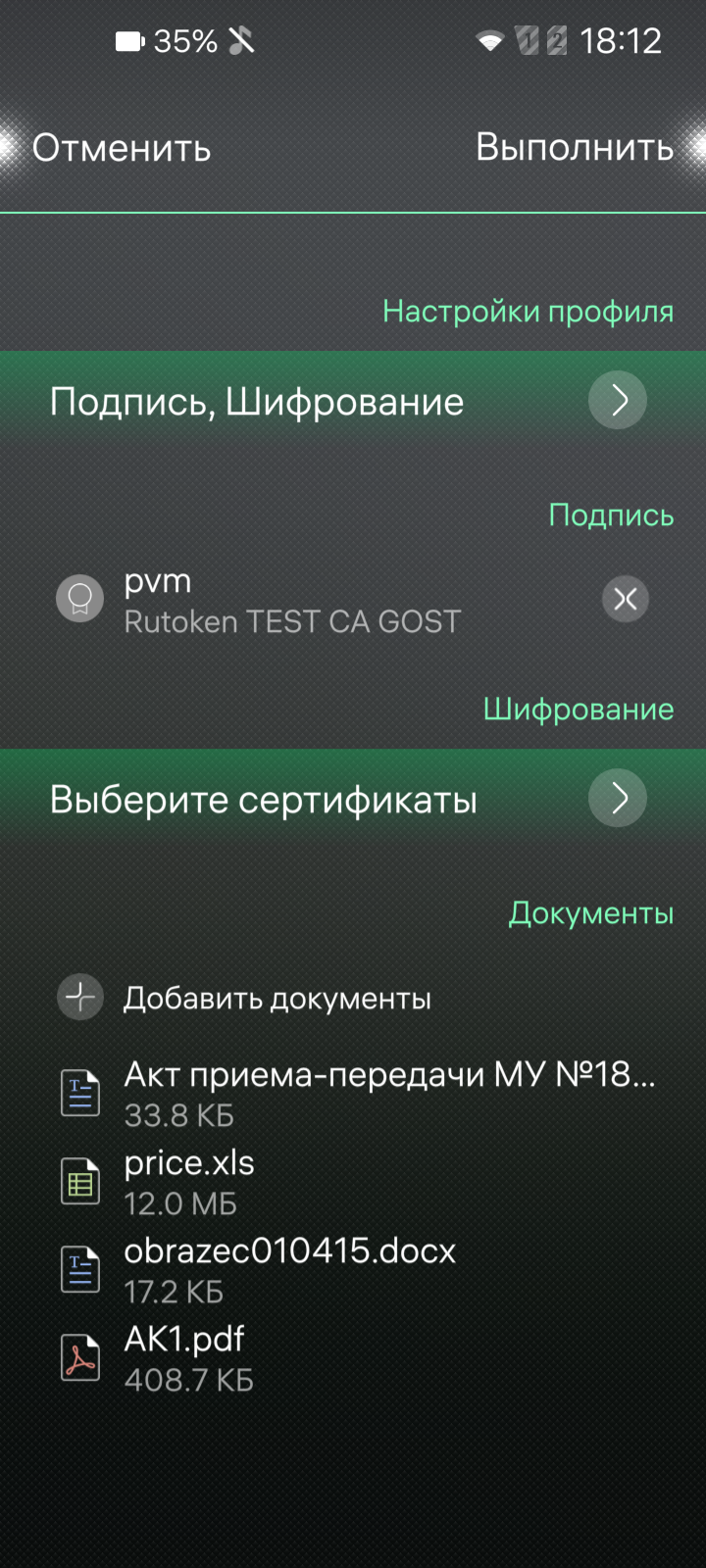Cancel via the Отменить button
This screenshot has width=706, height=1568.
[122, 148]
